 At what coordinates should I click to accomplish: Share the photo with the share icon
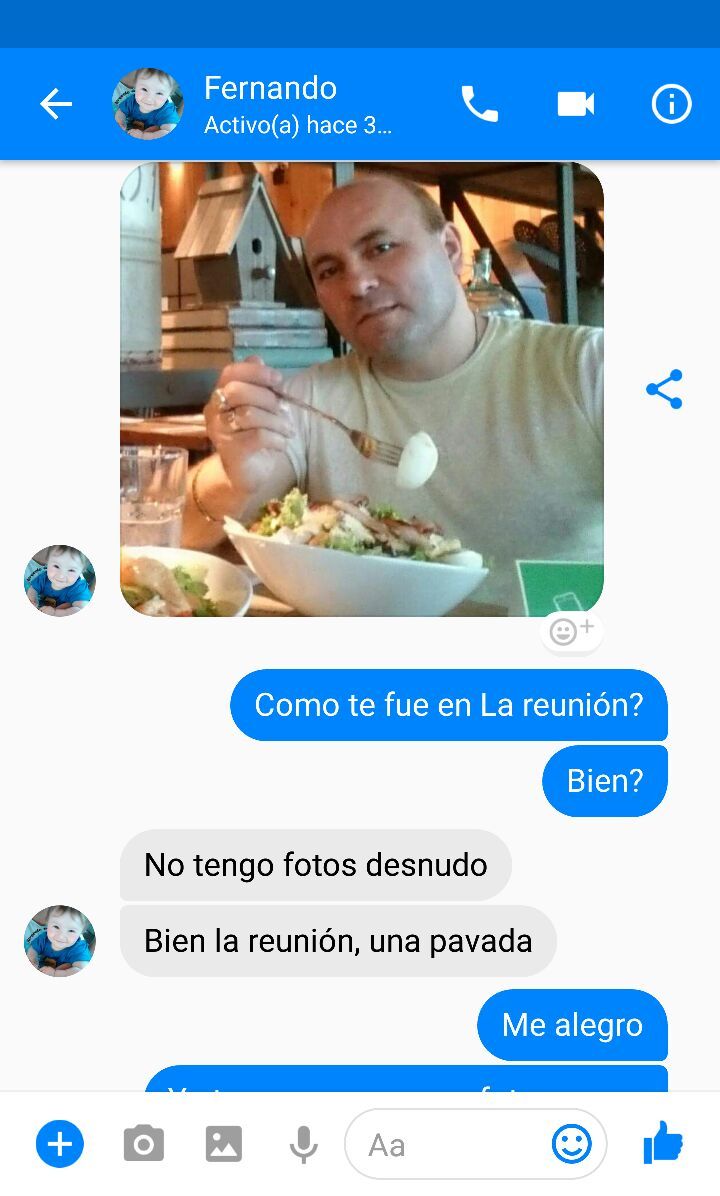coord(664,389)
